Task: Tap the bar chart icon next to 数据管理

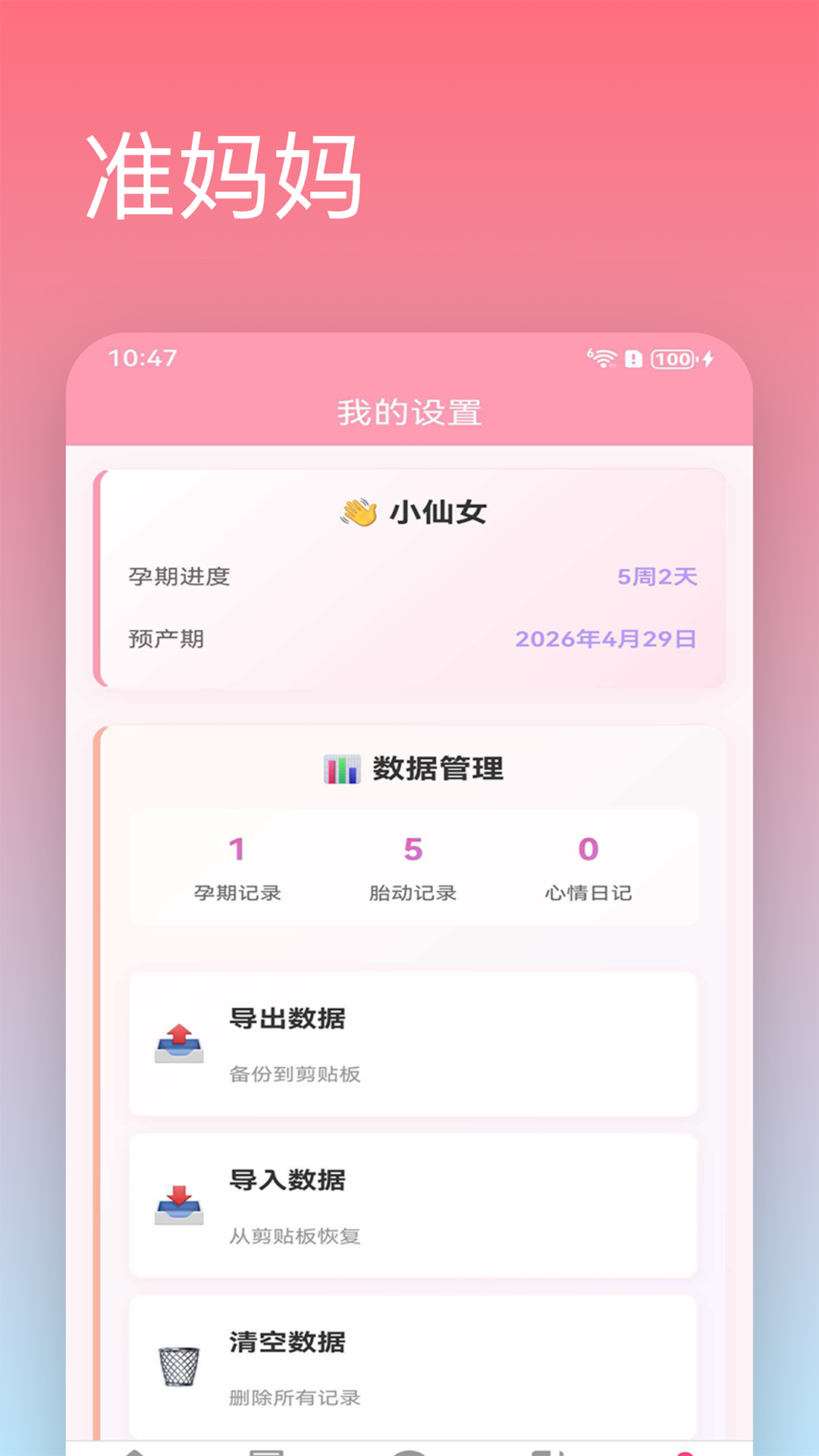Action: point(342,767)
